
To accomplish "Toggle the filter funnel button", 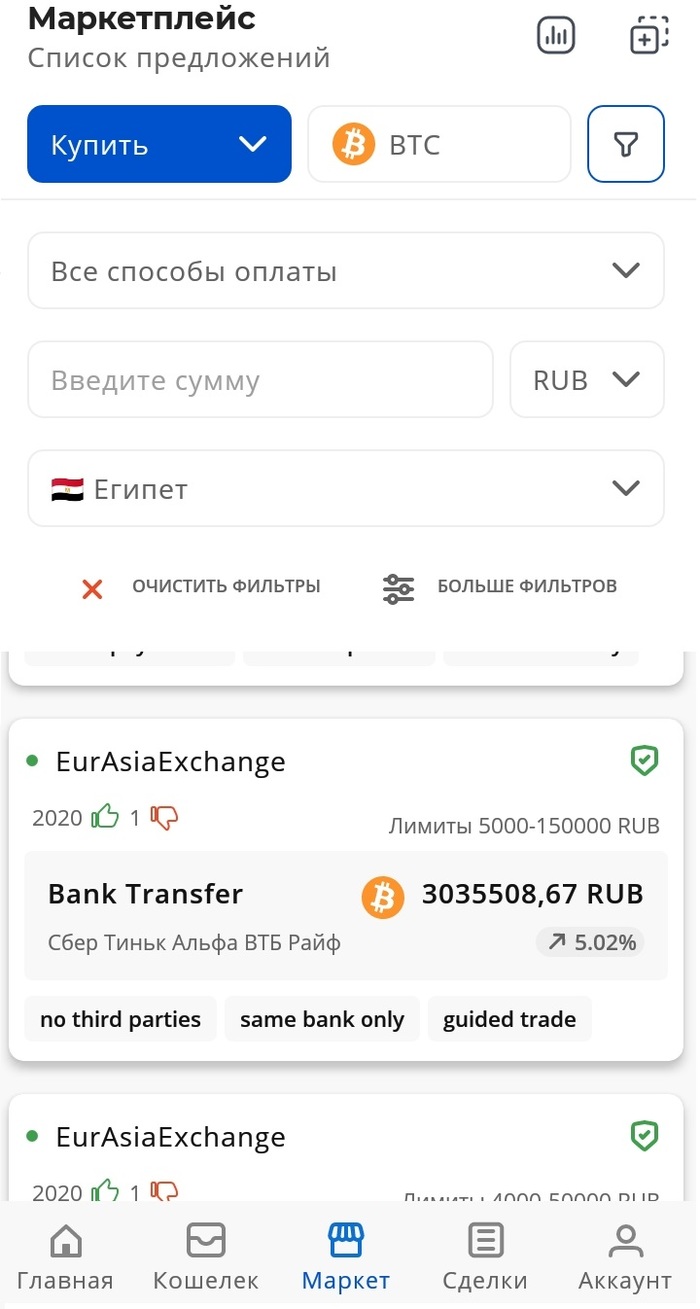I will coord(625,145).
